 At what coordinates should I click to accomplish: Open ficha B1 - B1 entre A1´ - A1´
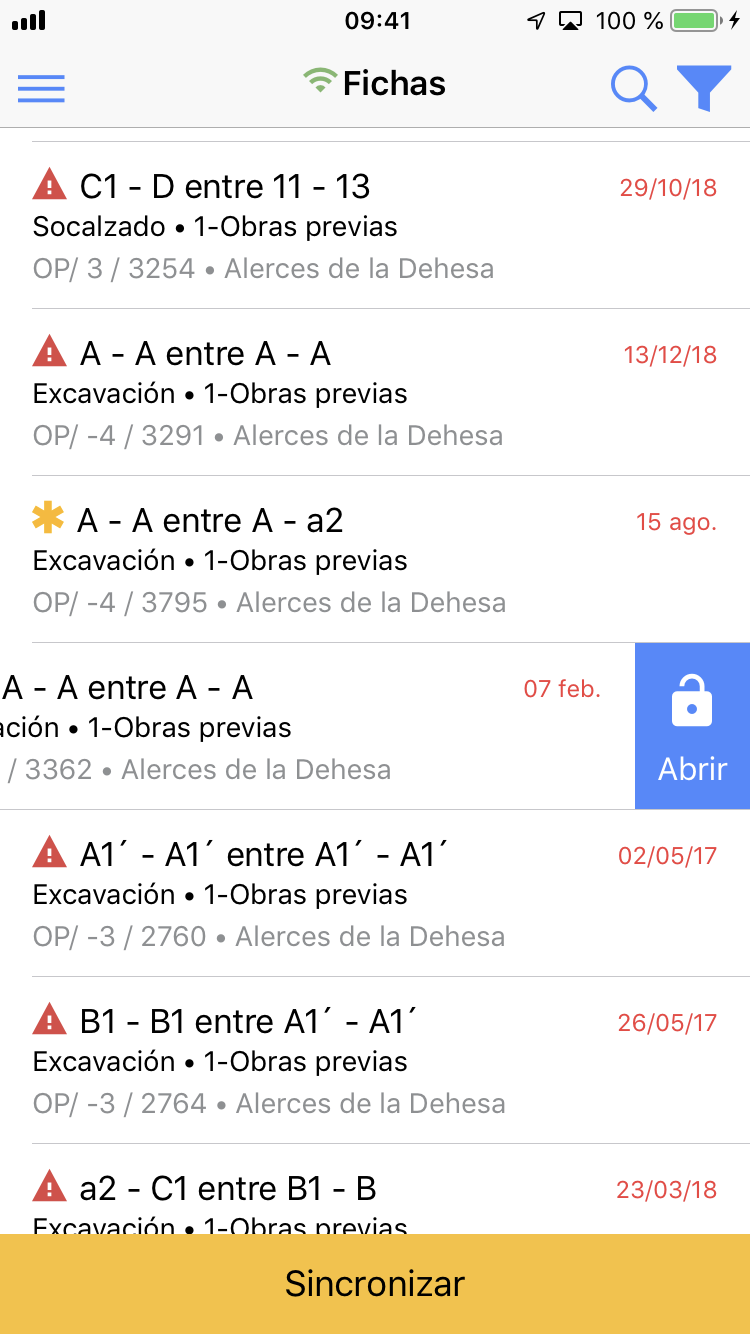coord(375,1061)
